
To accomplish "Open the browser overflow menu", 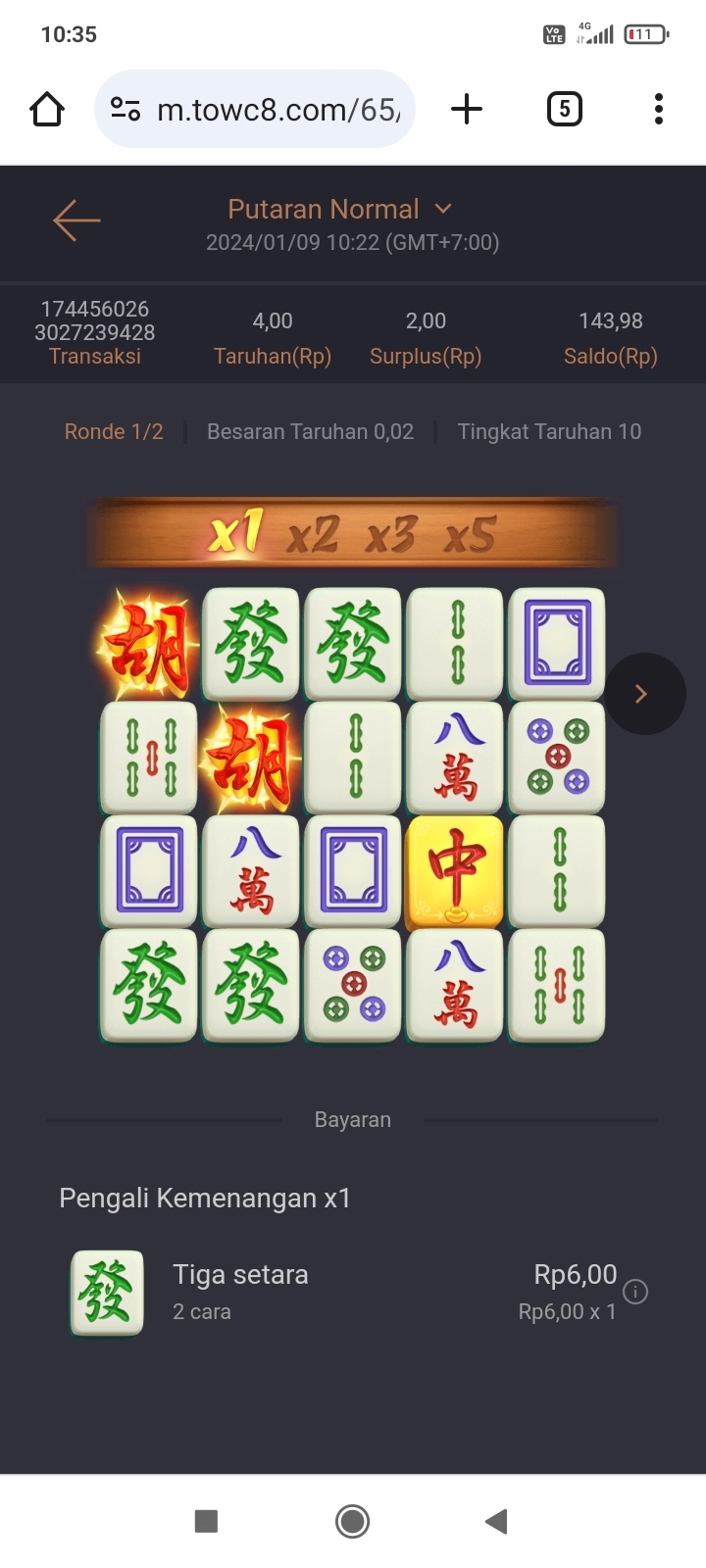I will (659, 109).
